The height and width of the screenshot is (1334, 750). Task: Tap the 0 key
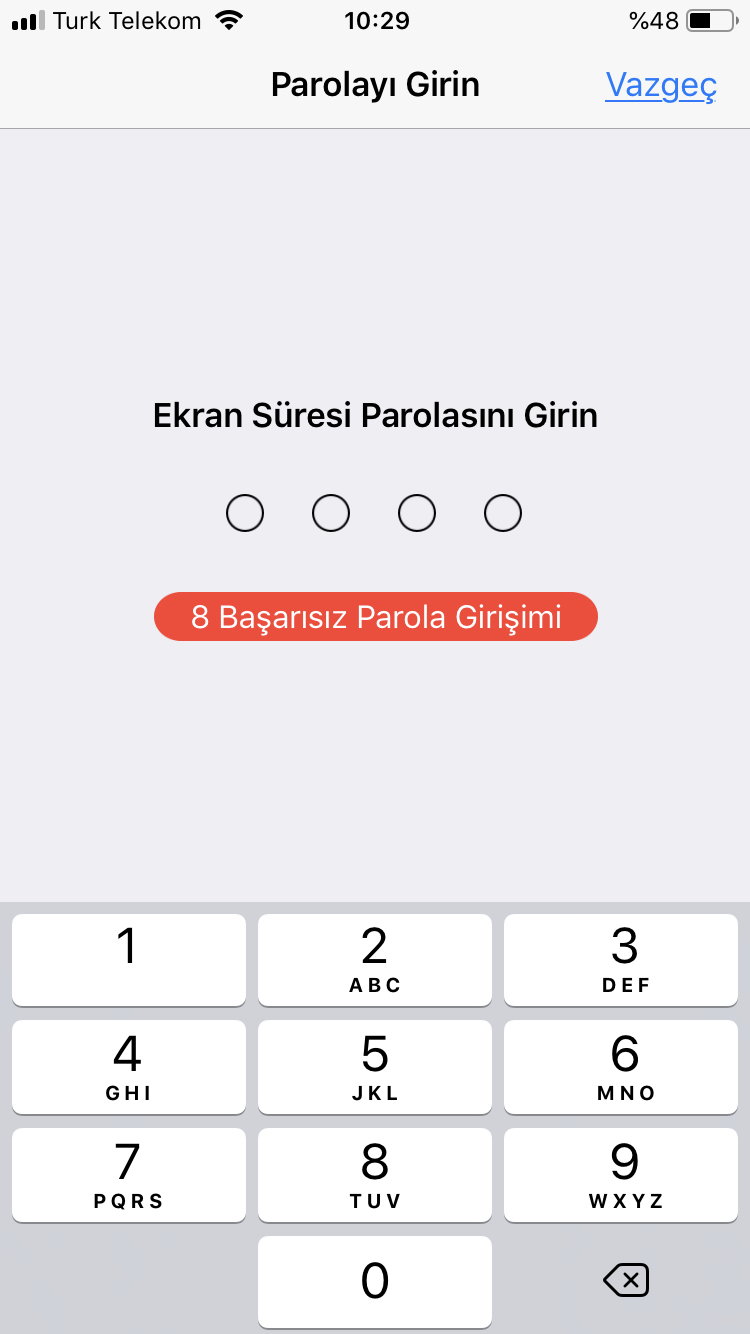tap(374, 1281)
